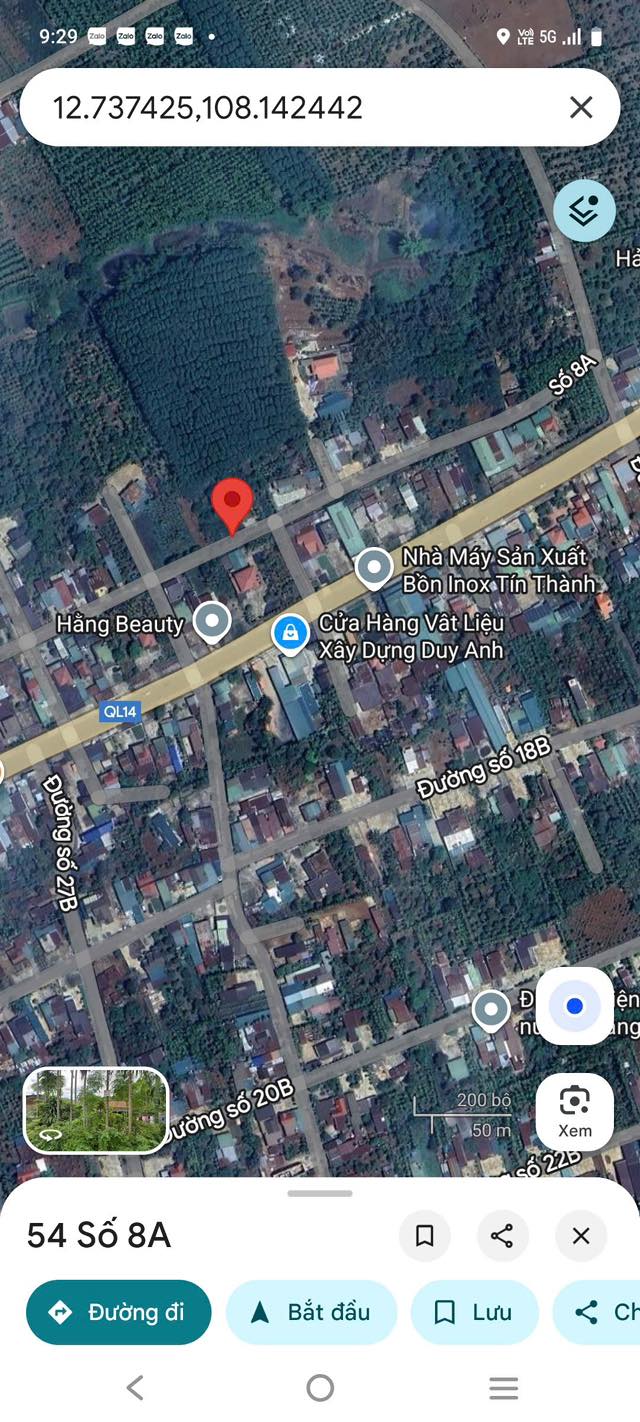Bookmark 54 Số 8A with the save icon
The image size is (640, 1422).
pos(425,1236)
